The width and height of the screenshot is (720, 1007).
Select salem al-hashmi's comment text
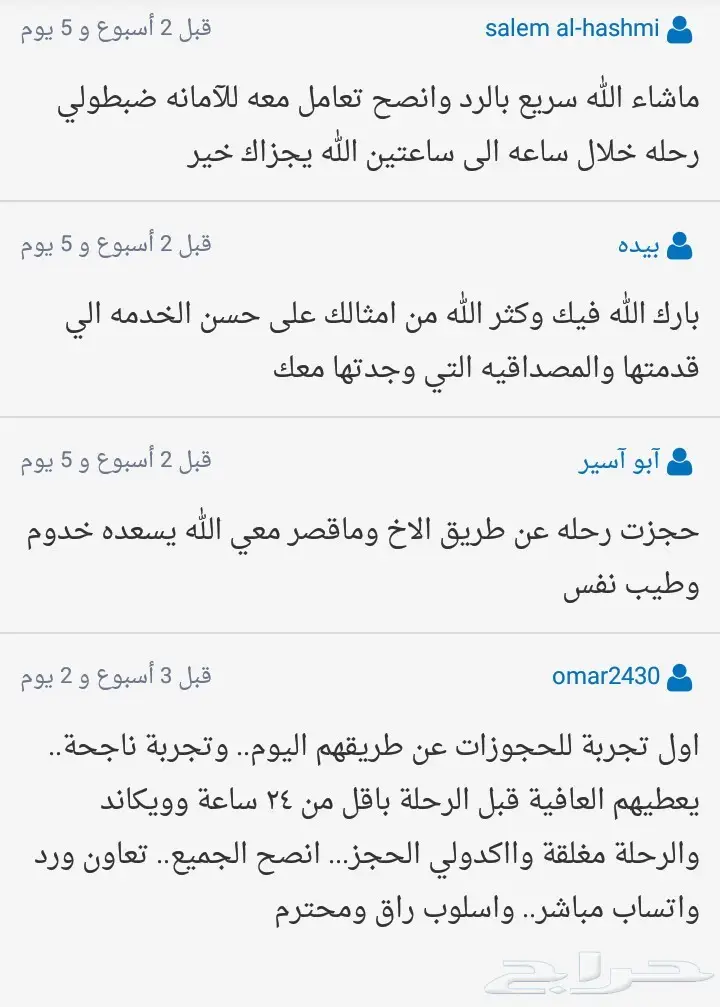360,125
